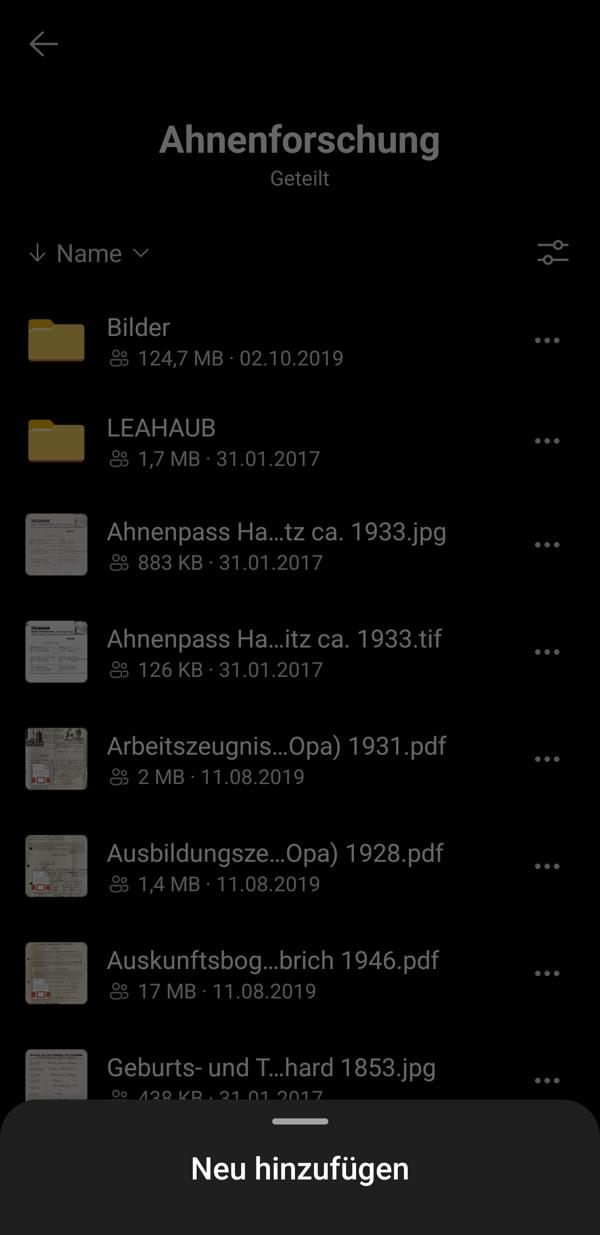This screenshot has height=1235, width=600.
Task: Open the Bilder folder
Action: [138, 328]
